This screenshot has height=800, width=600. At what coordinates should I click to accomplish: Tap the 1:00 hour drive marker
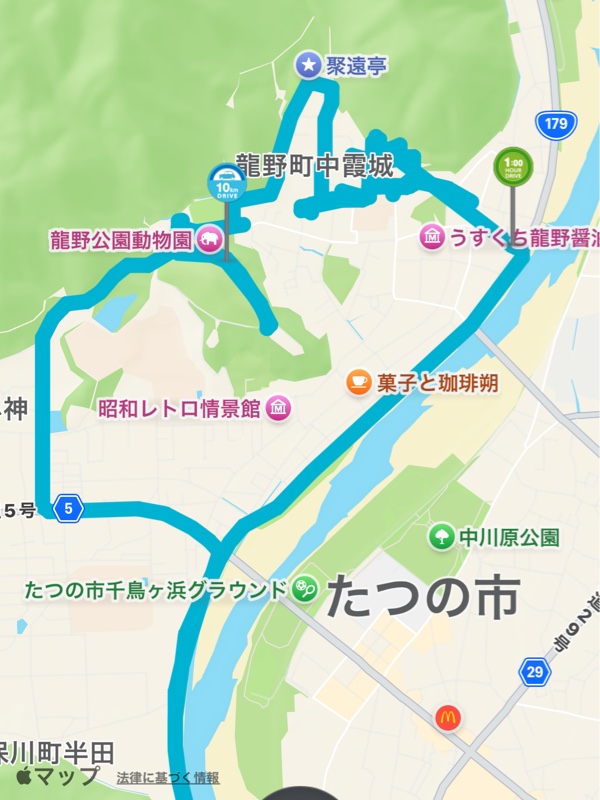pos(514,165)
